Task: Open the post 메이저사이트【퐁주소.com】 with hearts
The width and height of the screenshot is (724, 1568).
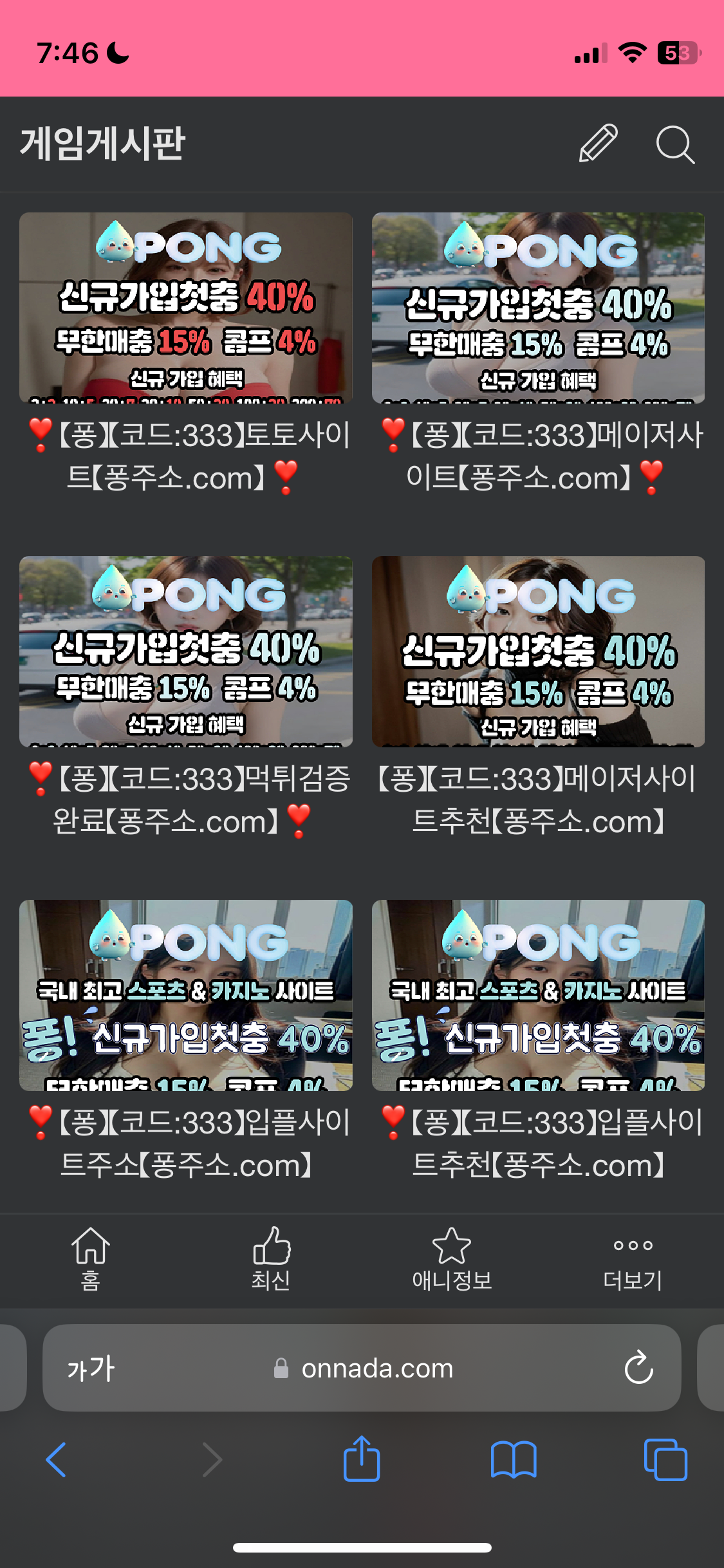Action: (538, 456)
